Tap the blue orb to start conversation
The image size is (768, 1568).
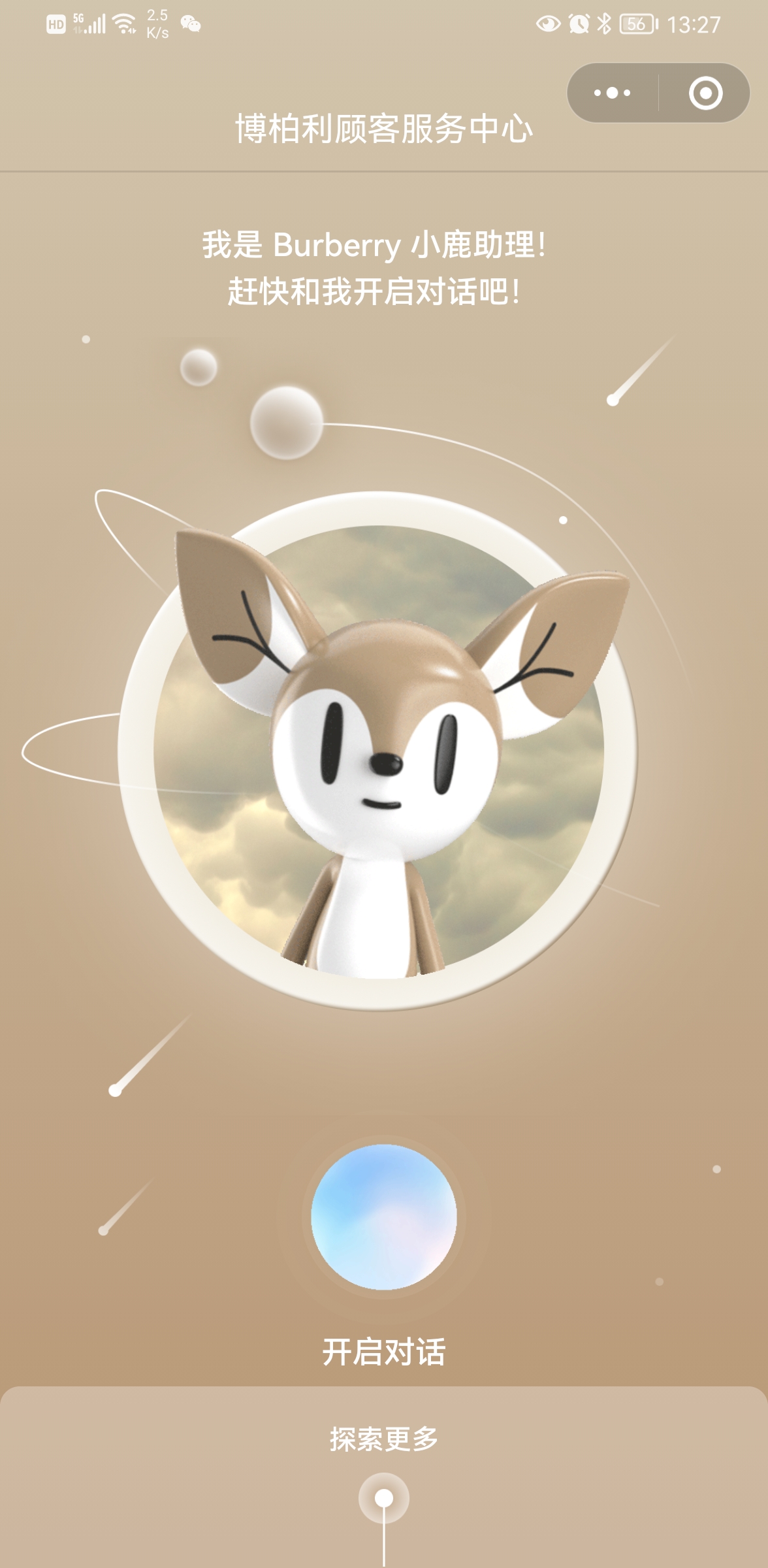point(383,1217)
